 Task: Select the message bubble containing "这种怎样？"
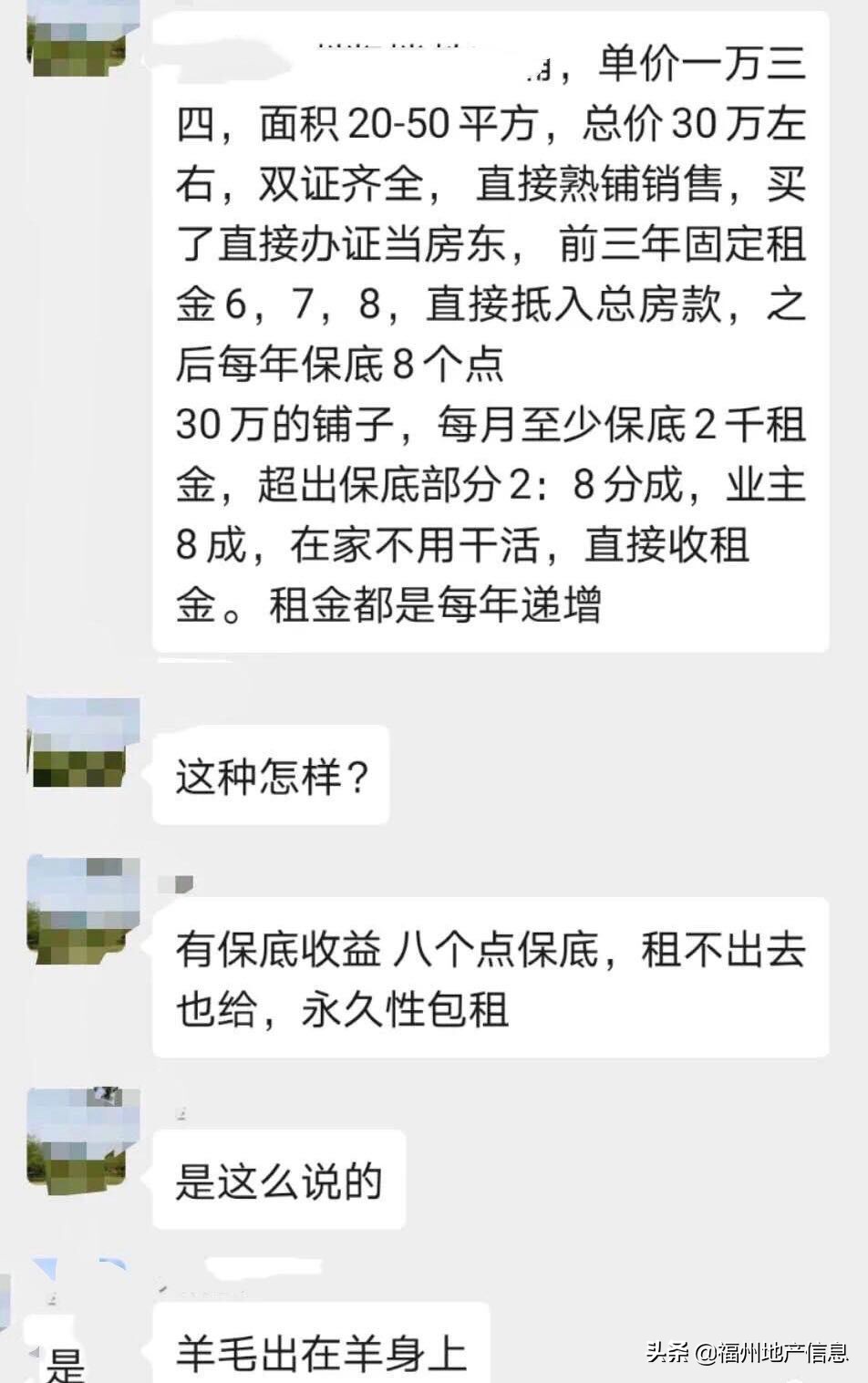(x=269, y=775)
